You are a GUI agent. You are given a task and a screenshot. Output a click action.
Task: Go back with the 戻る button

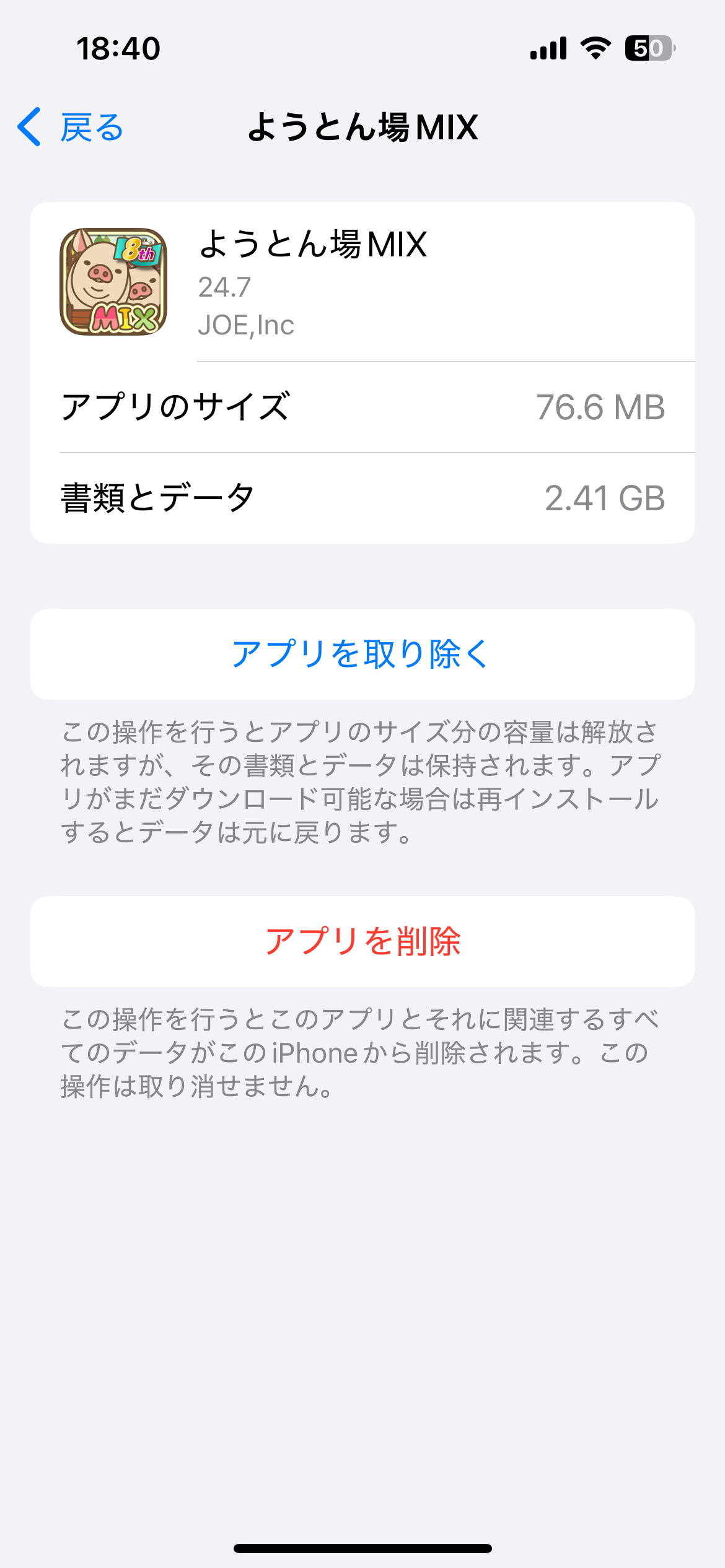(71, 127)
